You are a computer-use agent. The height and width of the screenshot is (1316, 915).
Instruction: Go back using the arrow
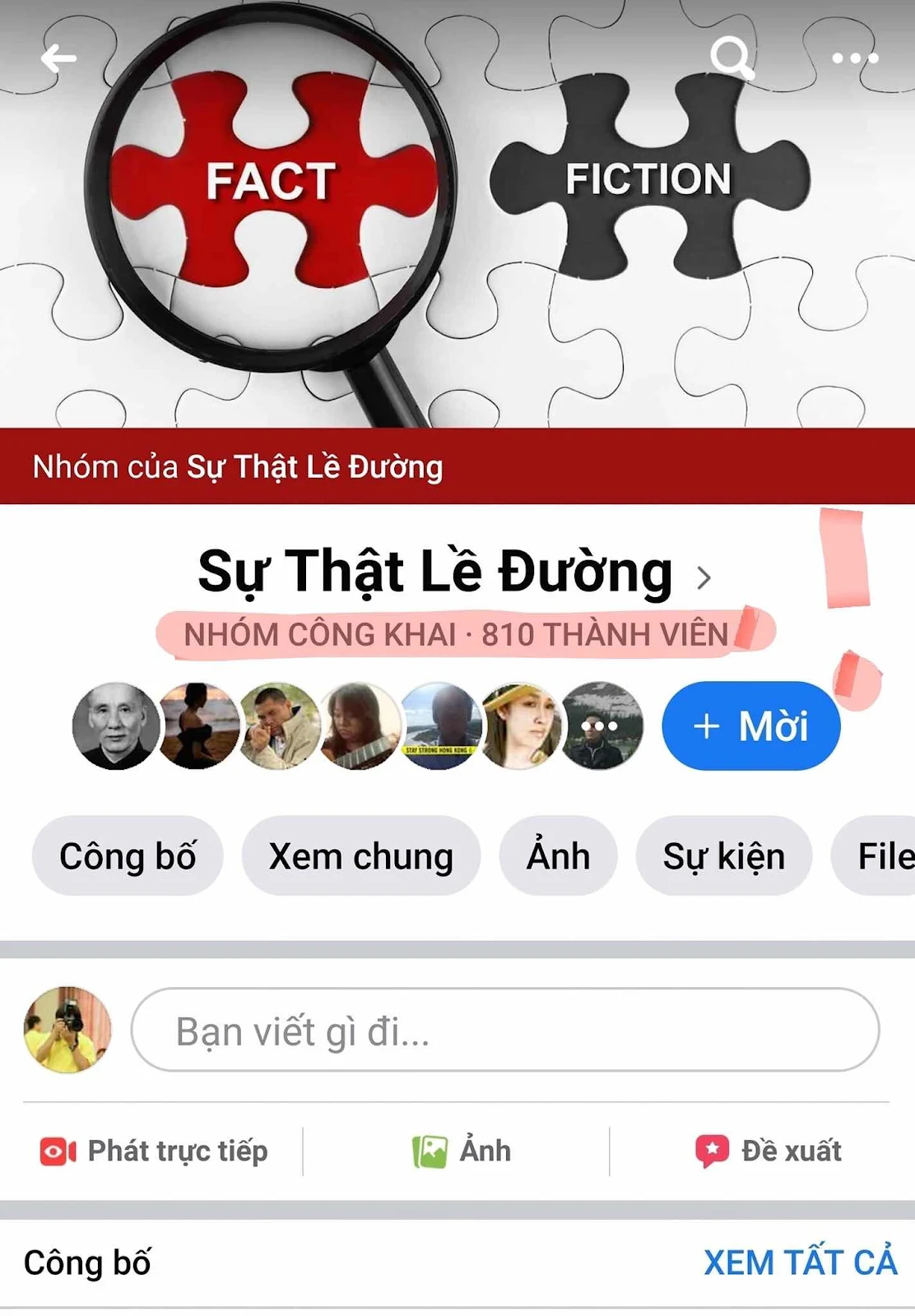pyautogui.click(x=58, y=58)
